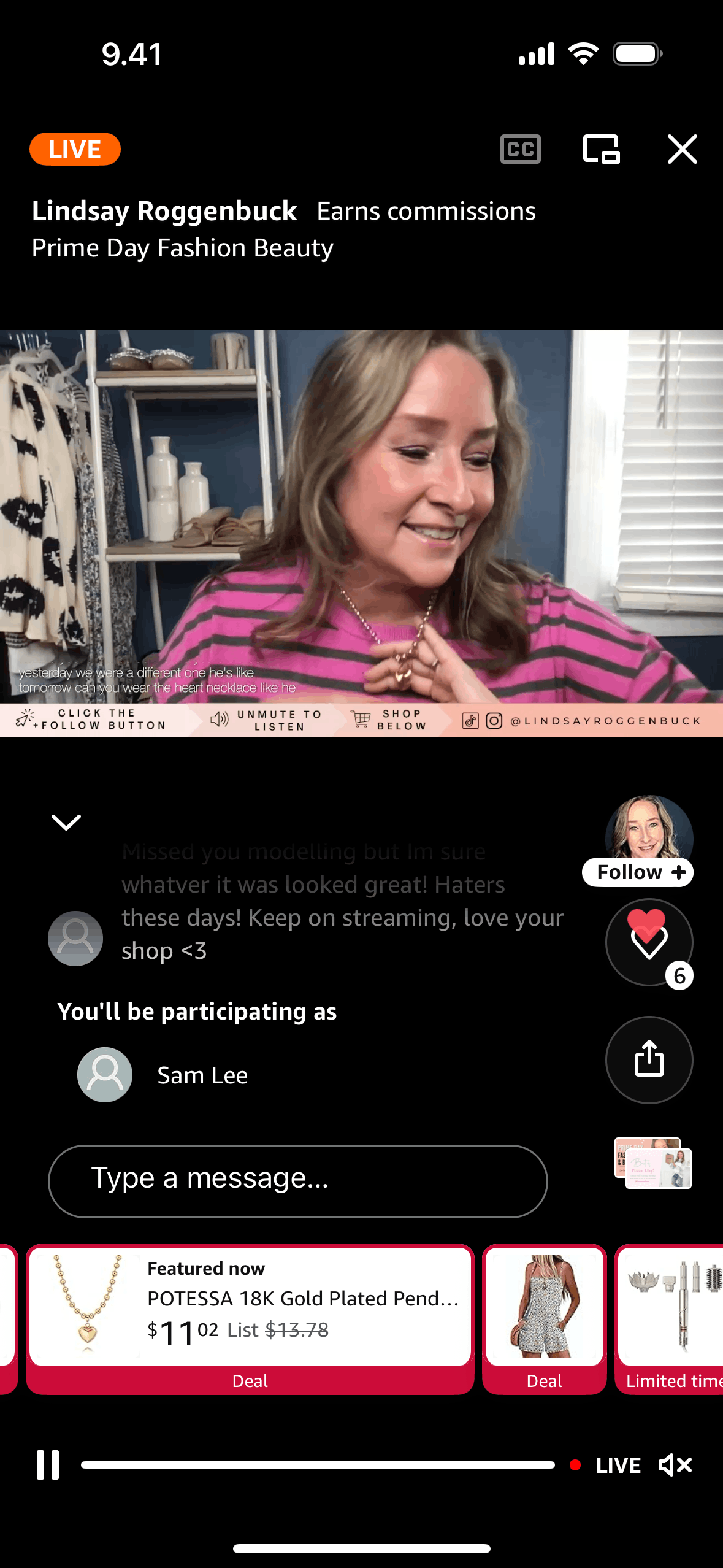Collapse the chat with the chevron
723x1568 pixels.
point(66,822)
